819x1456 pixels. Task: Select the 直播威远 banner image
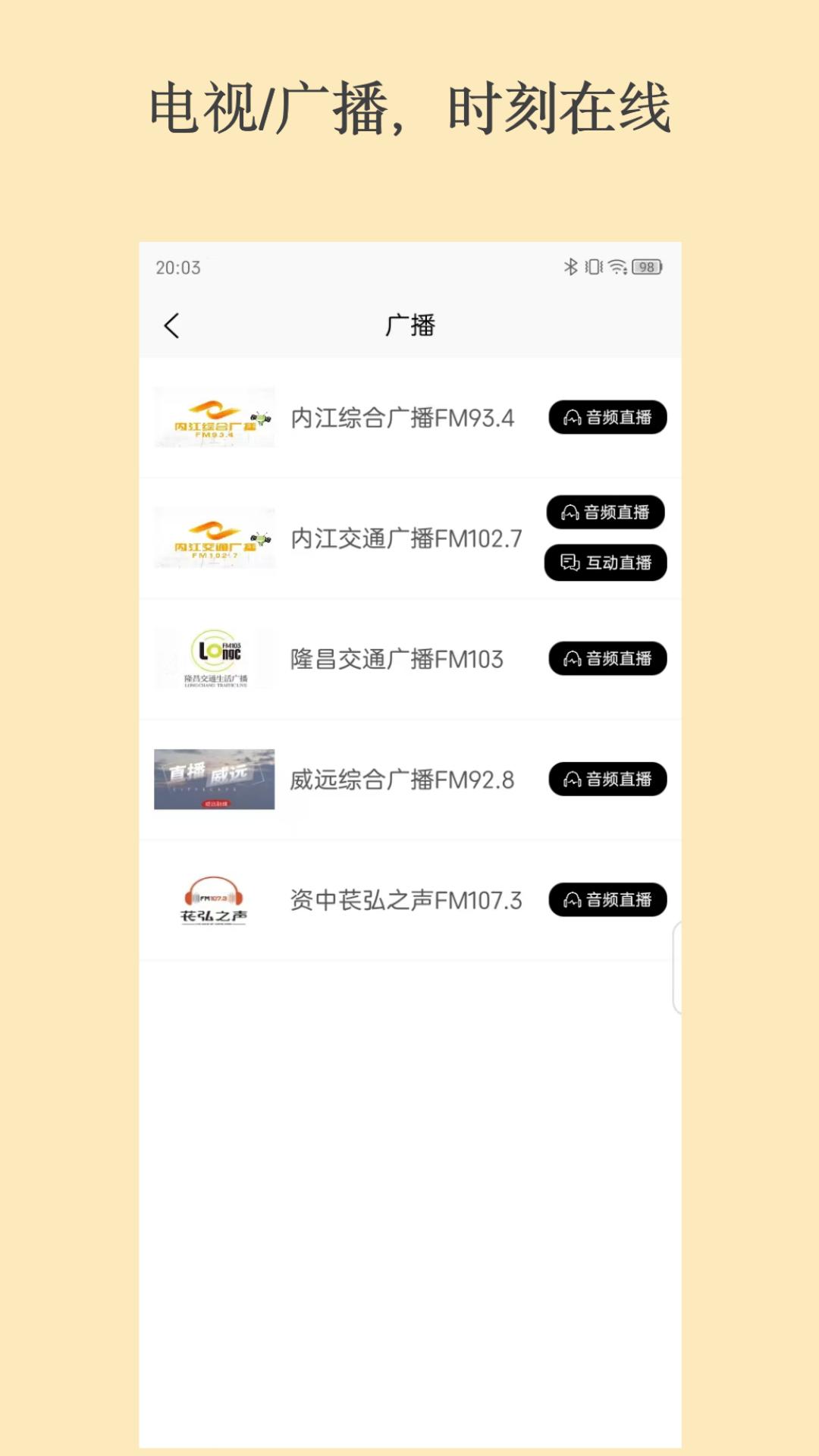point(214,779)
